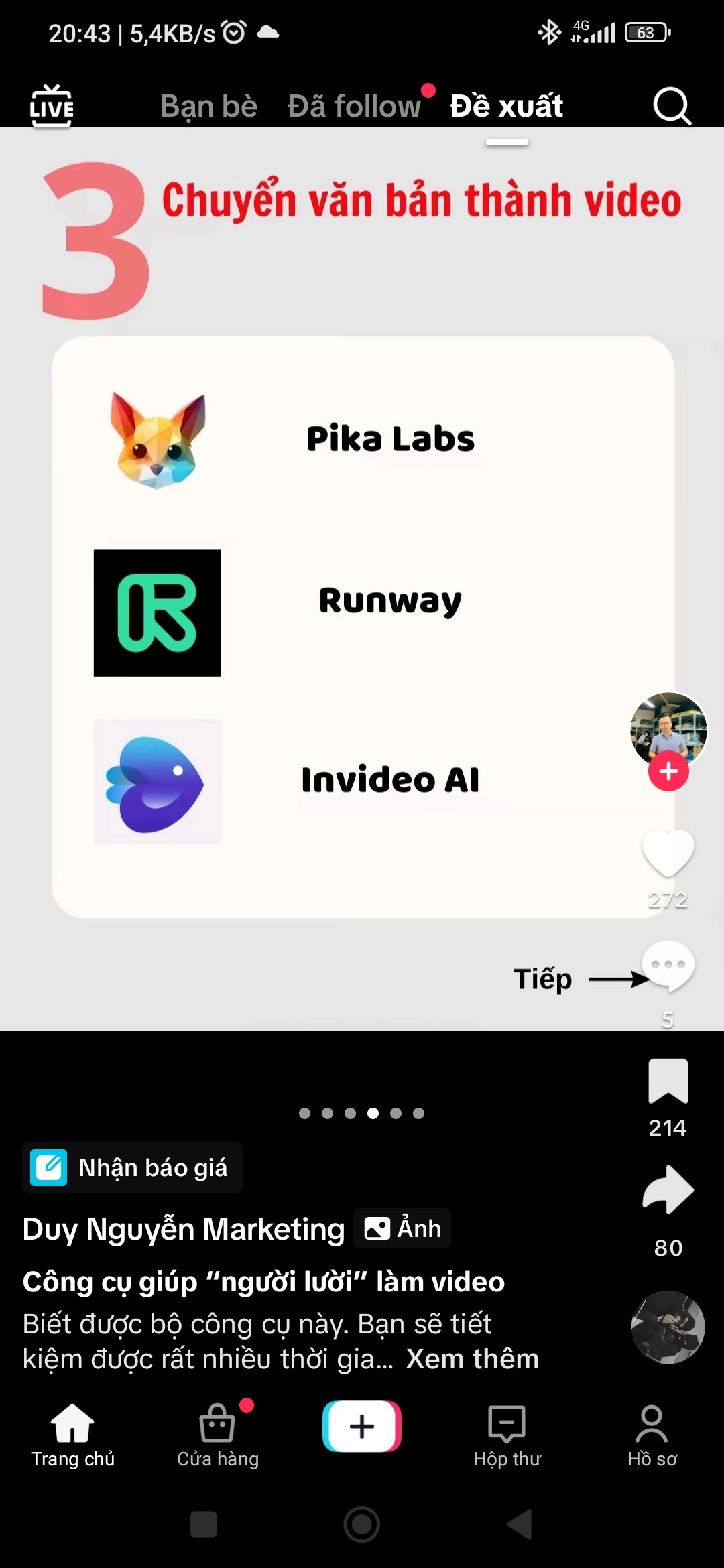Open the Cửa hàng tab
The height and width of the screenshot is (1568, 724).
(217, 1435)
